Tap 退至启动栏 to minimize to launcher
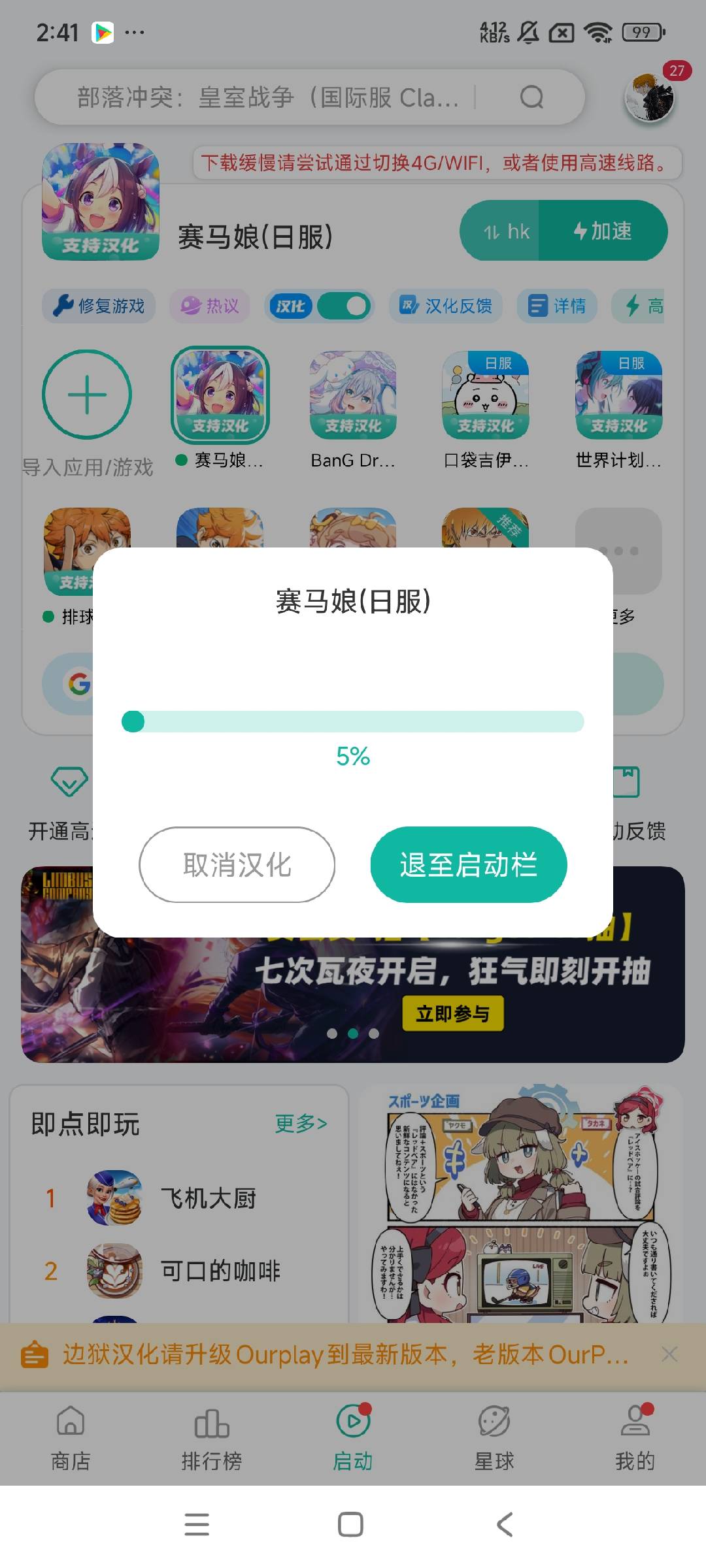The height and width of the screenshot is (1568, 706). (468, 864)
